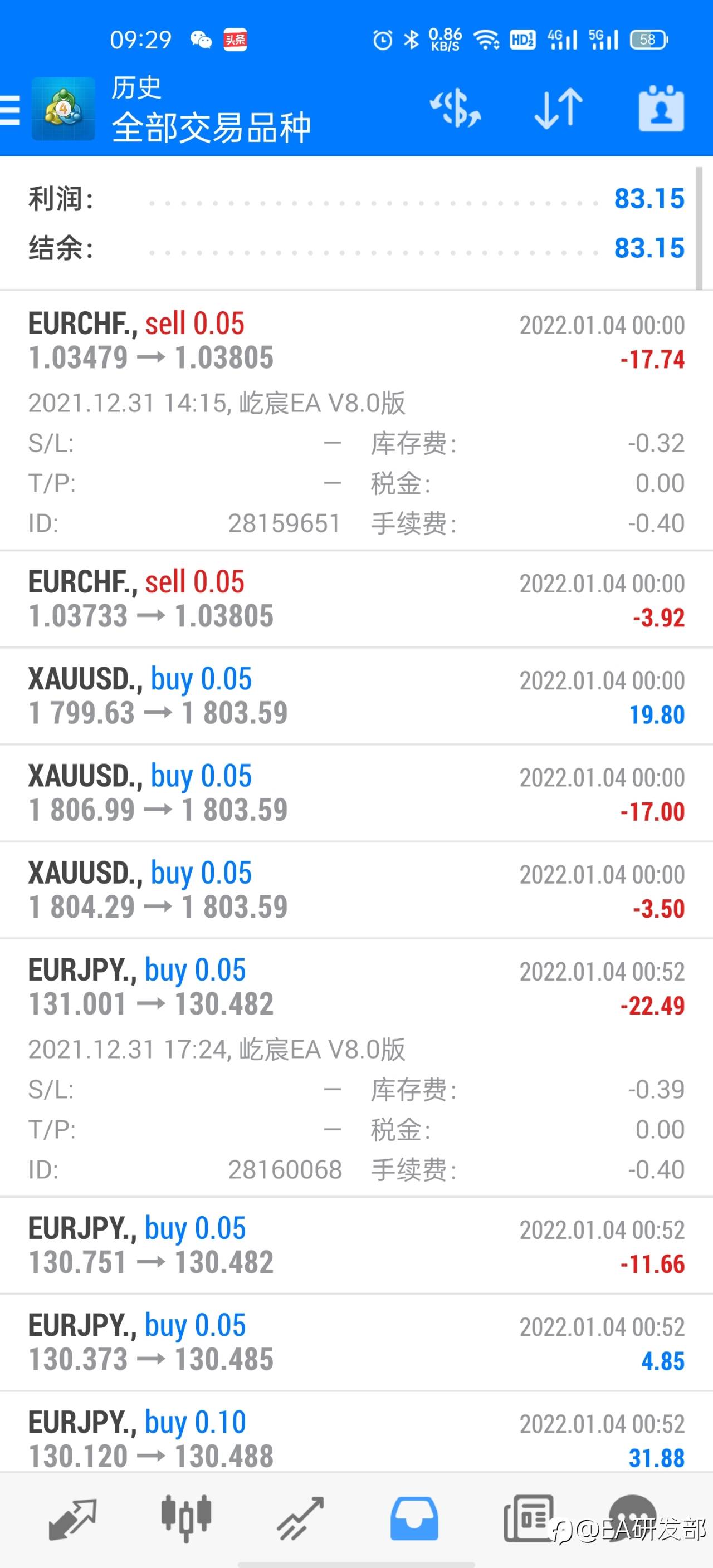Switch to the Chart tab
Screen dimensions: 713x1568
(185, 1518)
